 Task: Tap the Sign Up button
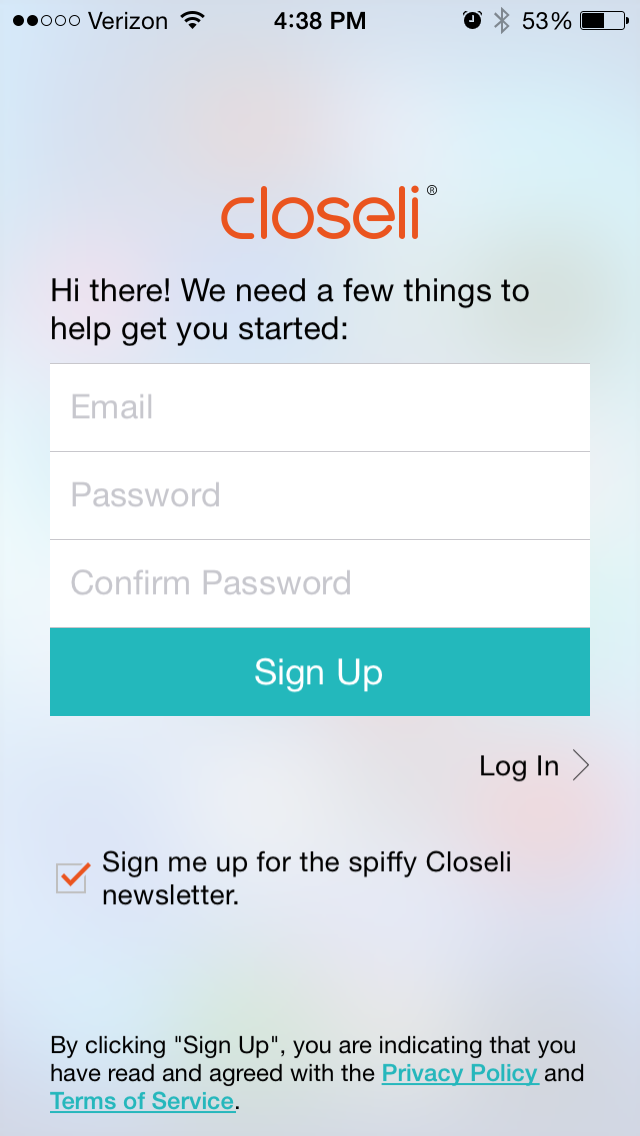320,672
